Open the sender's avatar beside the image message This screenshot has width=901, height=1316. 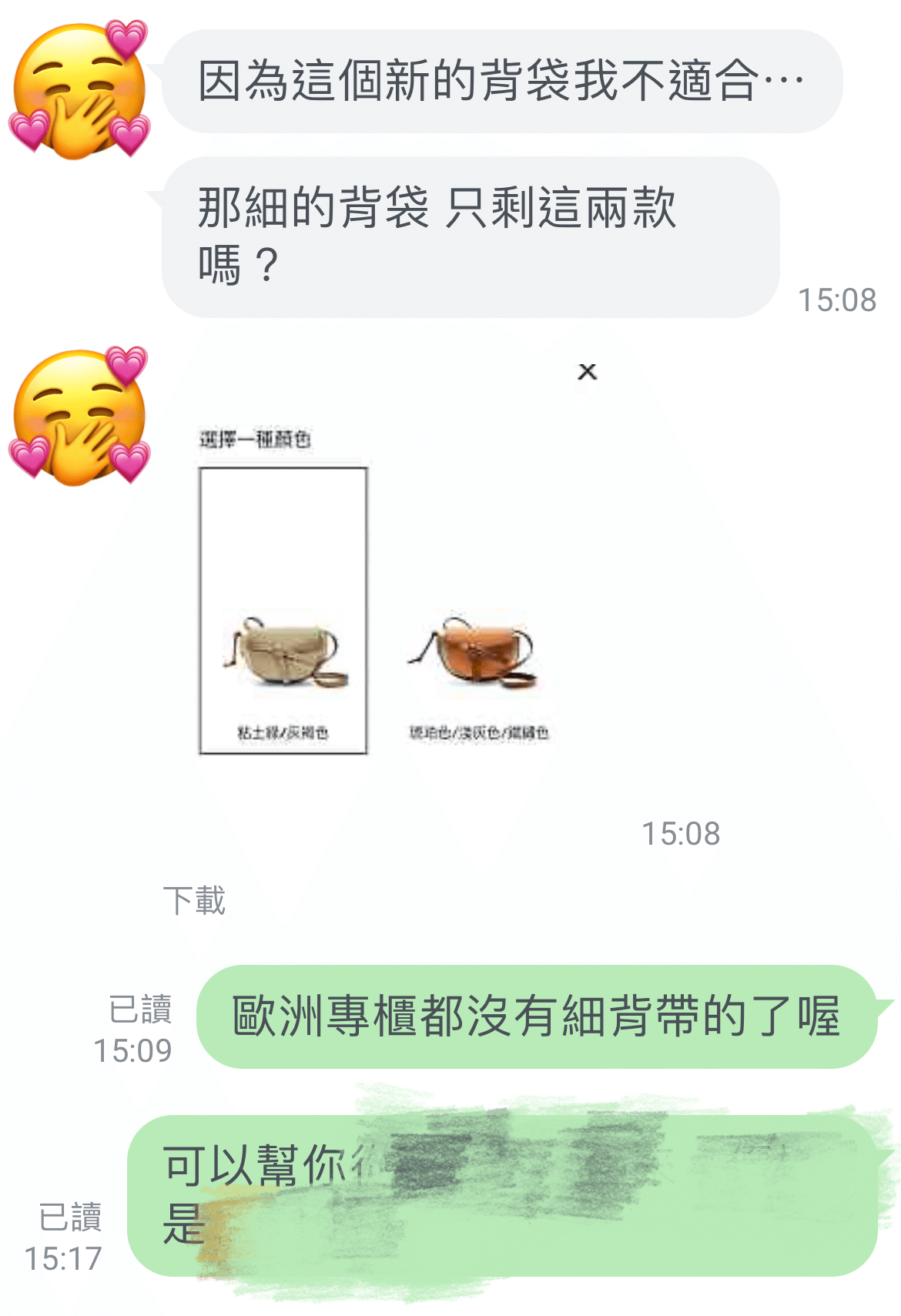(x=79, y=417)
